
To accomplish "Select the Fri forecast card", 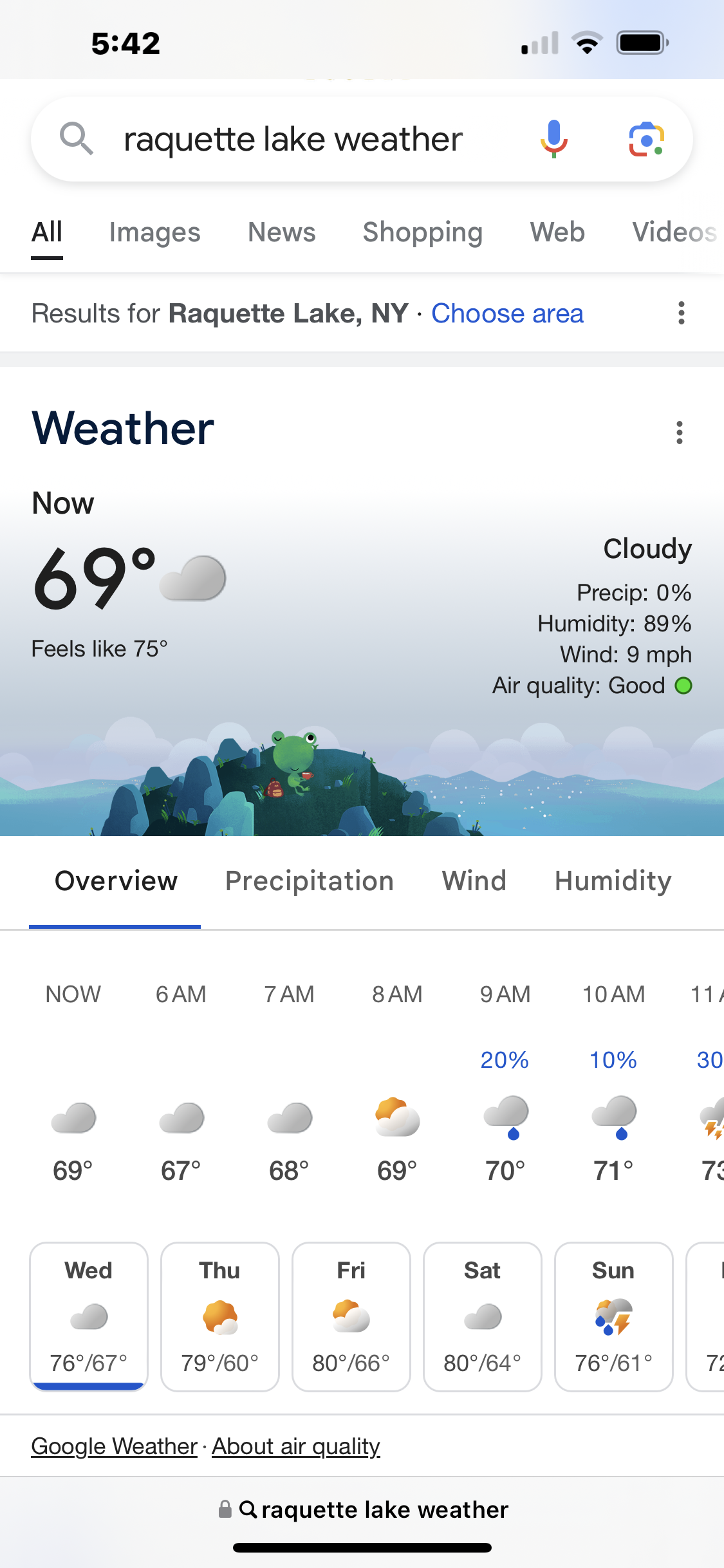I will (x=351, y=1317).
